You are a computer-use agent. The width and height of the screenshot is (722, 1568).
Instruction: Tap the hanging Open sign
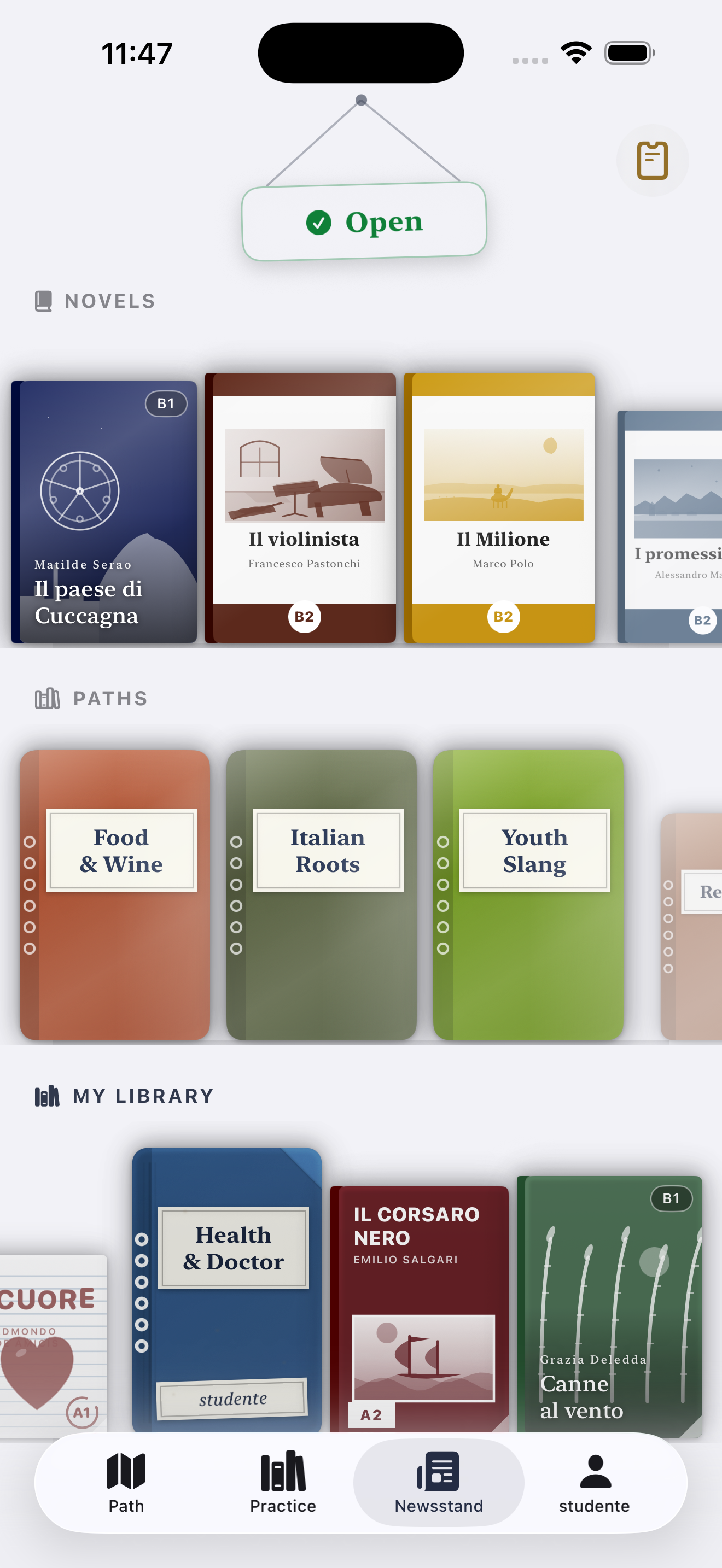(x=364, y=221)
